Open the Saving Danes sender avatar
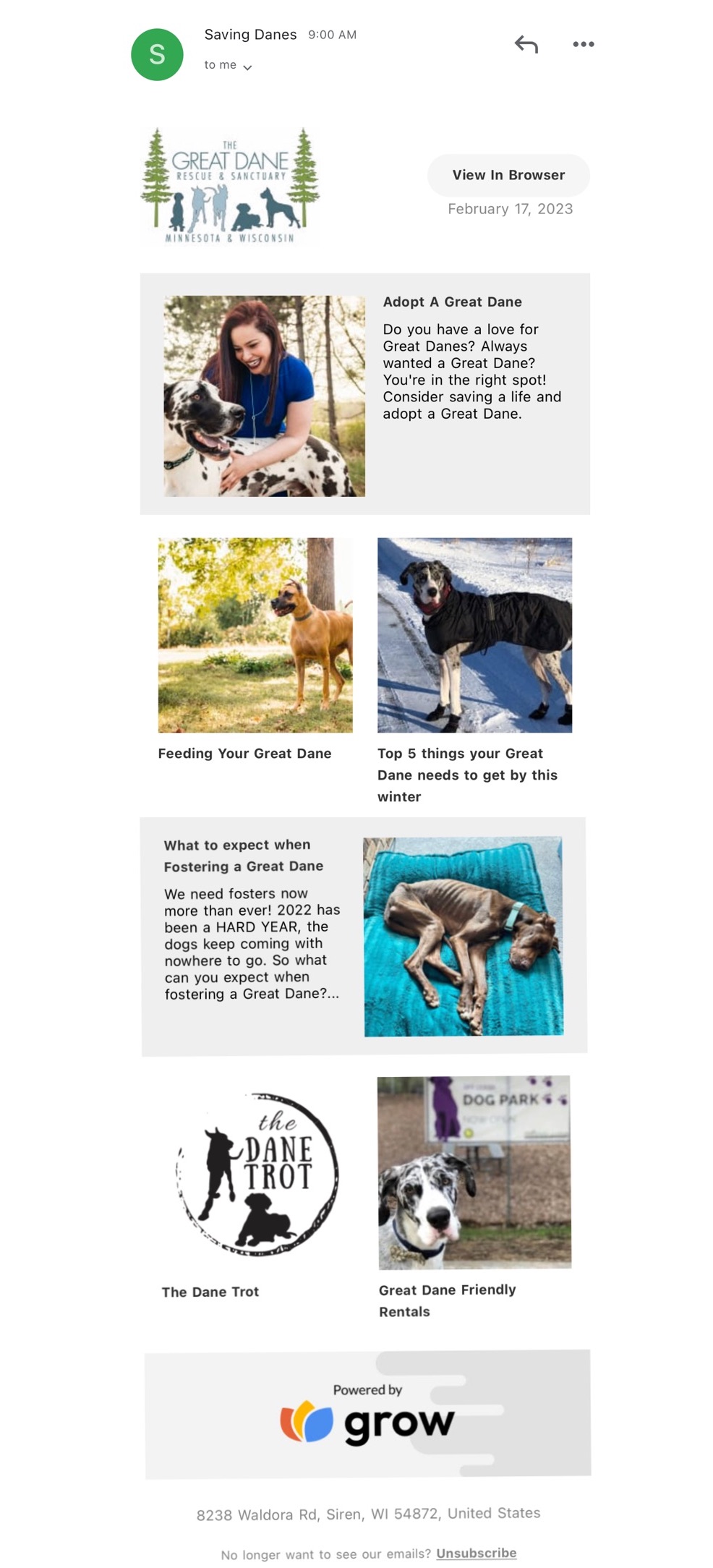The image size is (713, 1568). pyautogui.click(x=157, y=54)
